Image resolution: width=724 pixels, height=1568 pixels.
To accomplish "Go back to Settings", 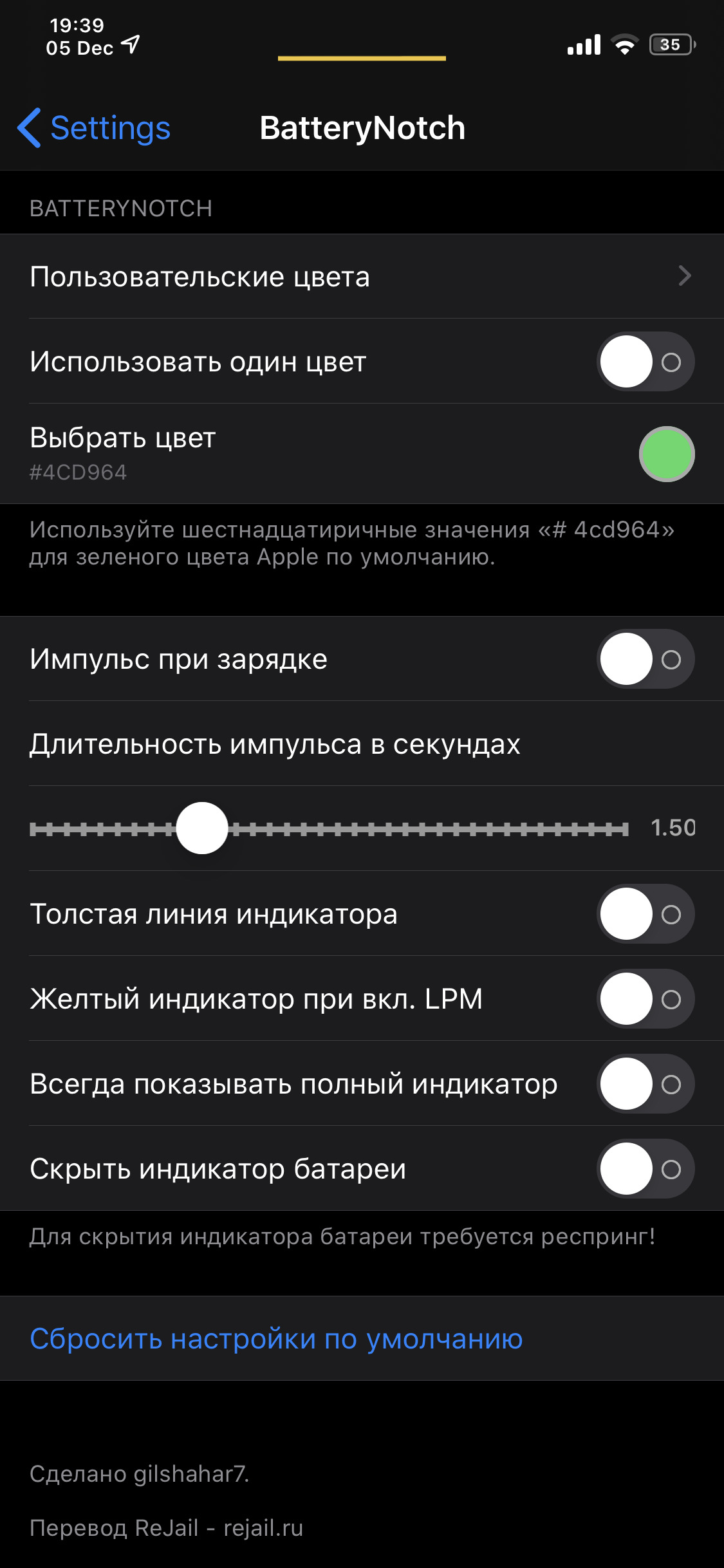I will pyautogui.click(x=94, y=127).
